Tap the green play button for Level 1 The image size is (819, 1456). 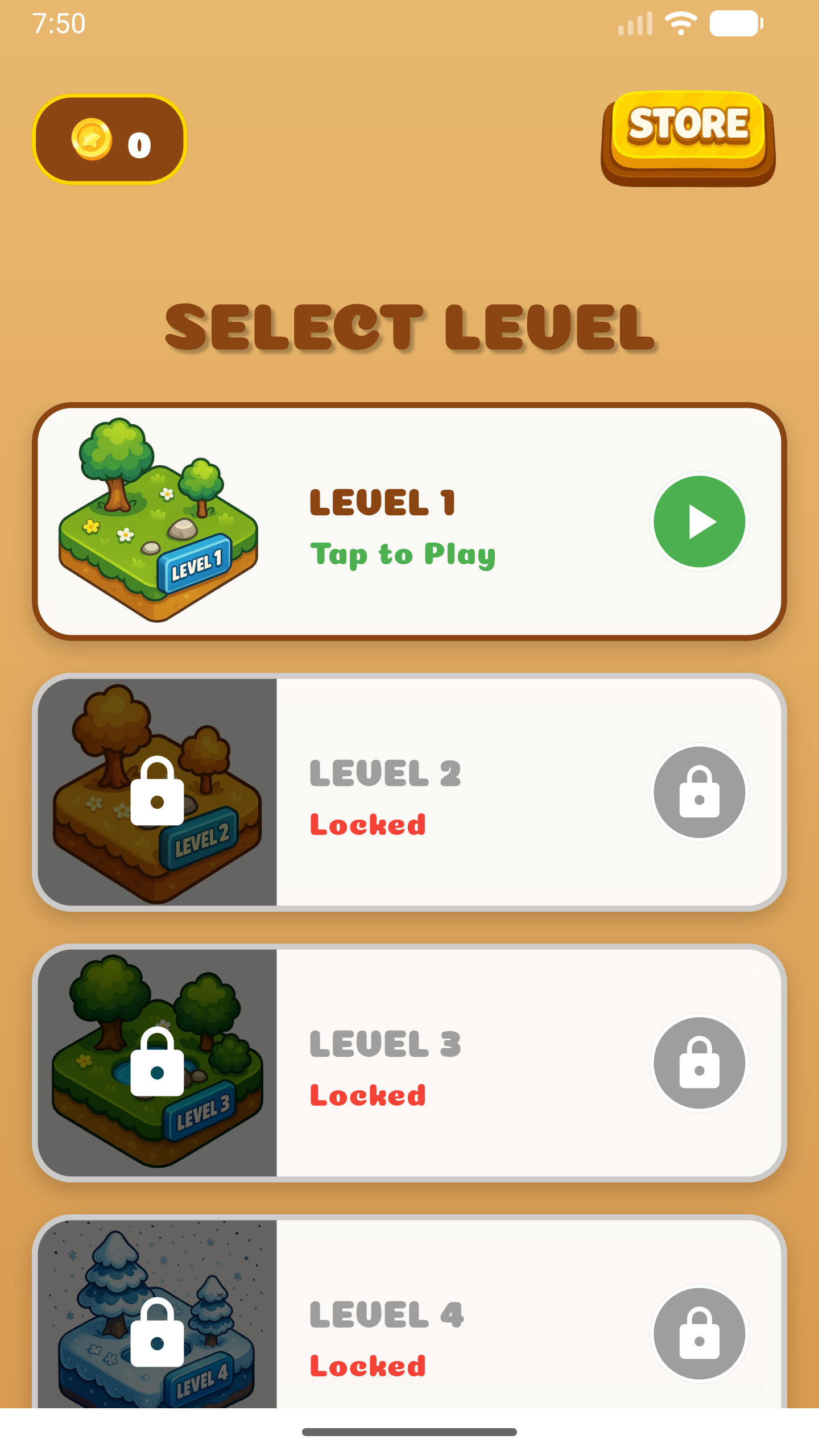click(x=699, y=522)
